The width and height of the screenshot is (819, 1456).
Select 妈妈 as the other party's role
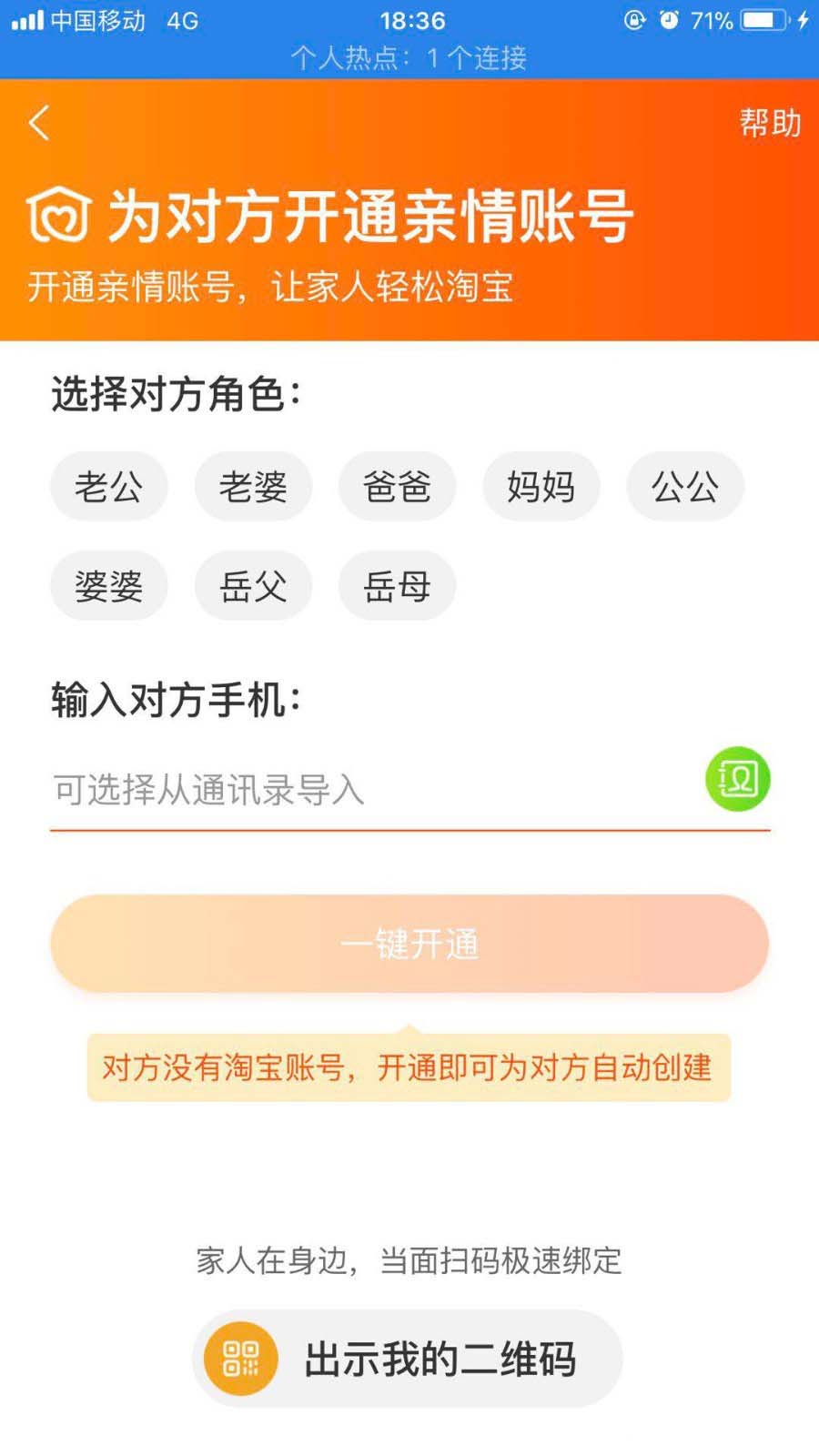coord(541,487)
